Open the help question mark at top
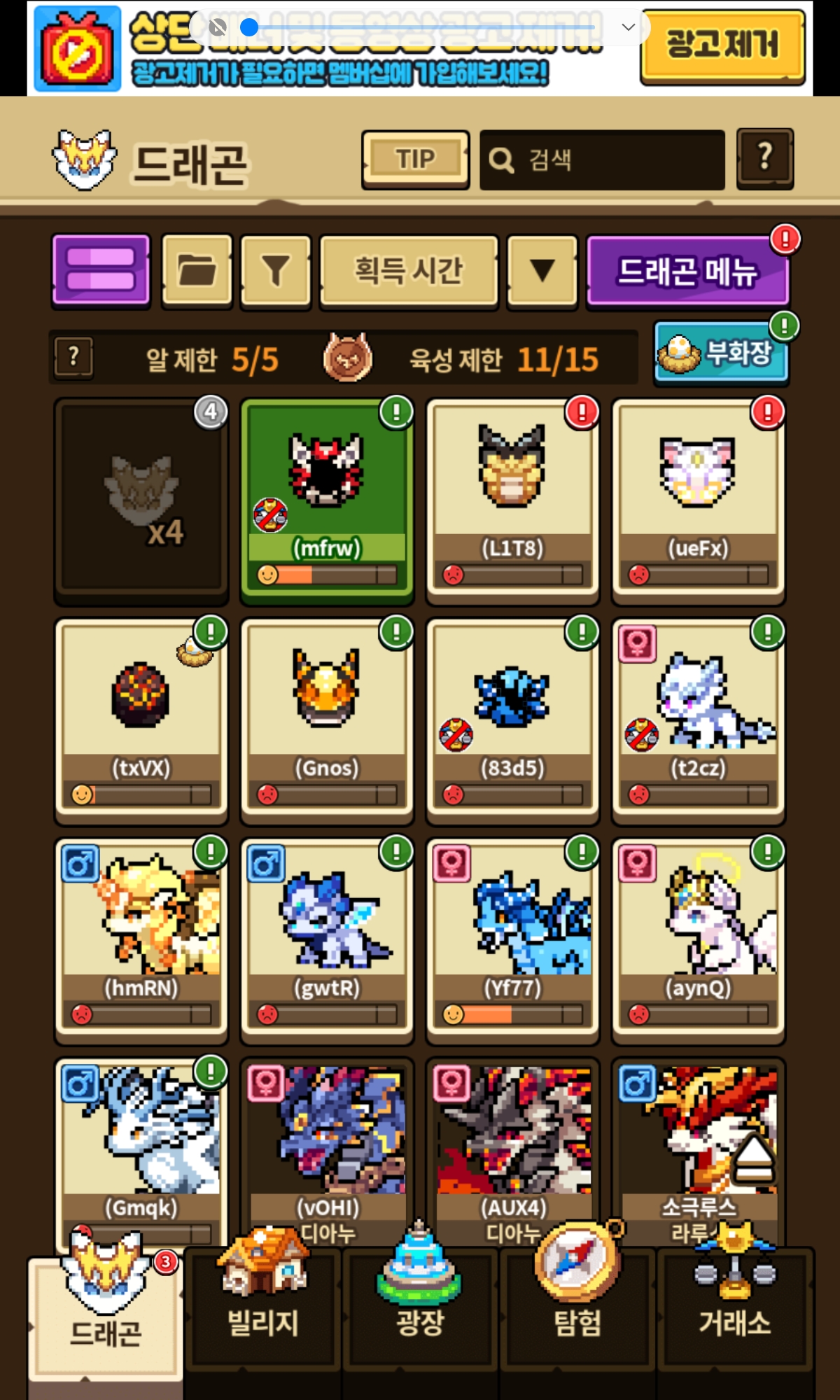This screenshot has height=1400, width=840. point(764,158)
